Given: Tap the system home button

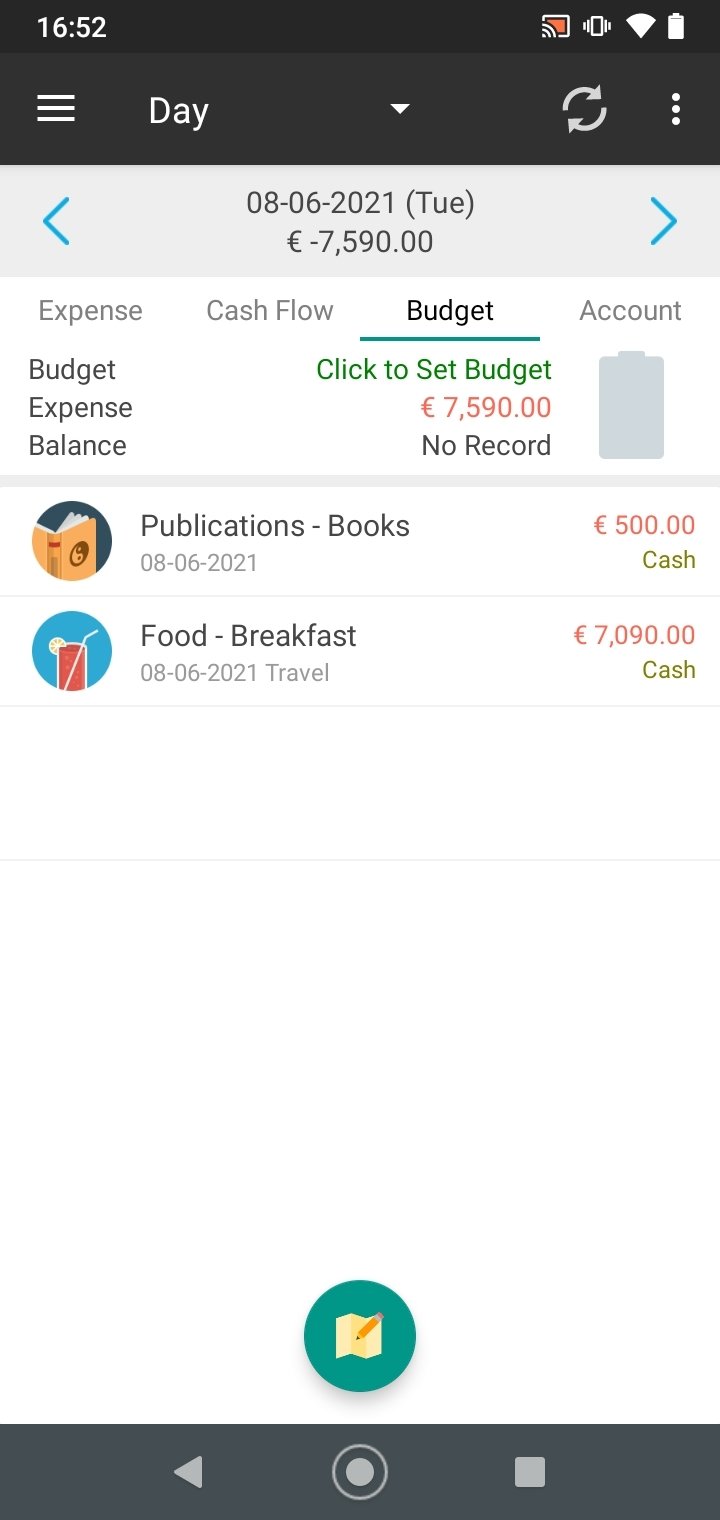Looking at the screenshot, I should 360,1471.
